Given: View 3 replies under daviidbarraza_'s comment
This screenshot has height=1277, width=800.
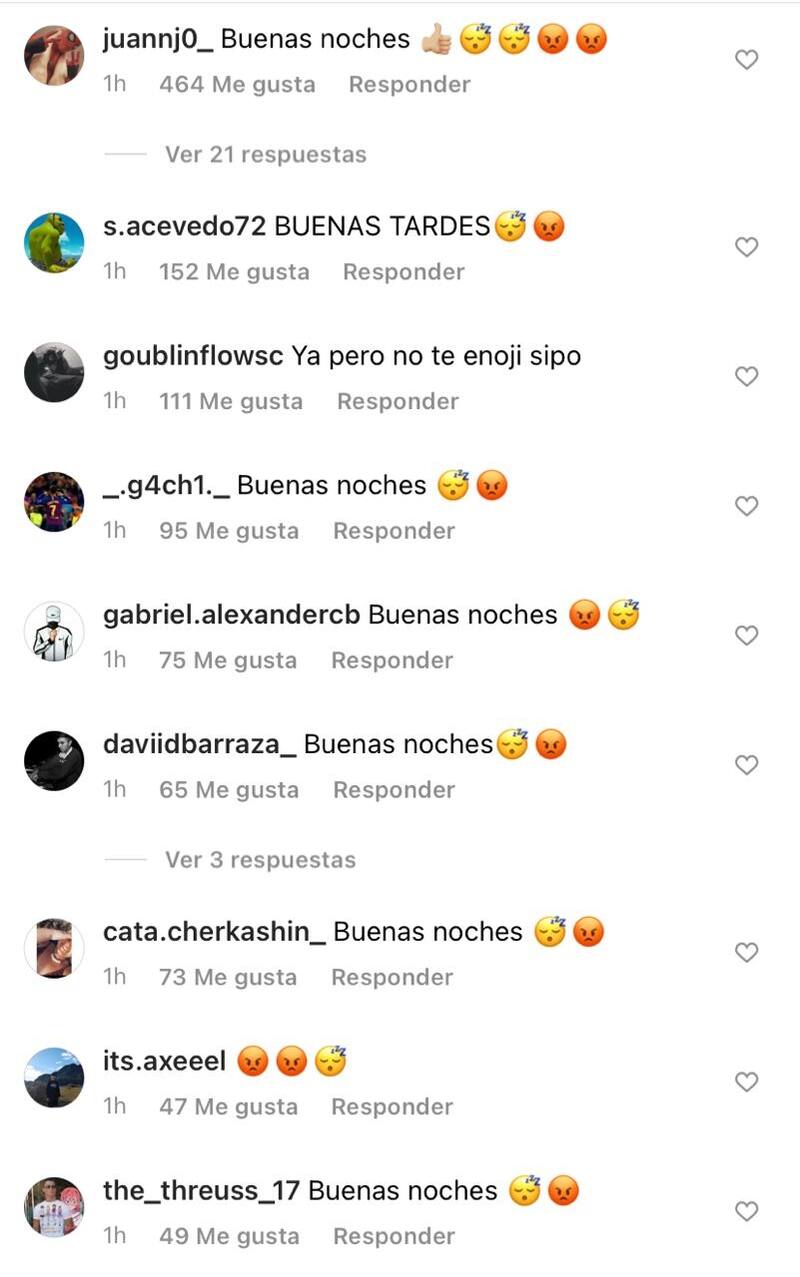Looking at the screenshot, I should pyautogui.click(x=259, y=860).
